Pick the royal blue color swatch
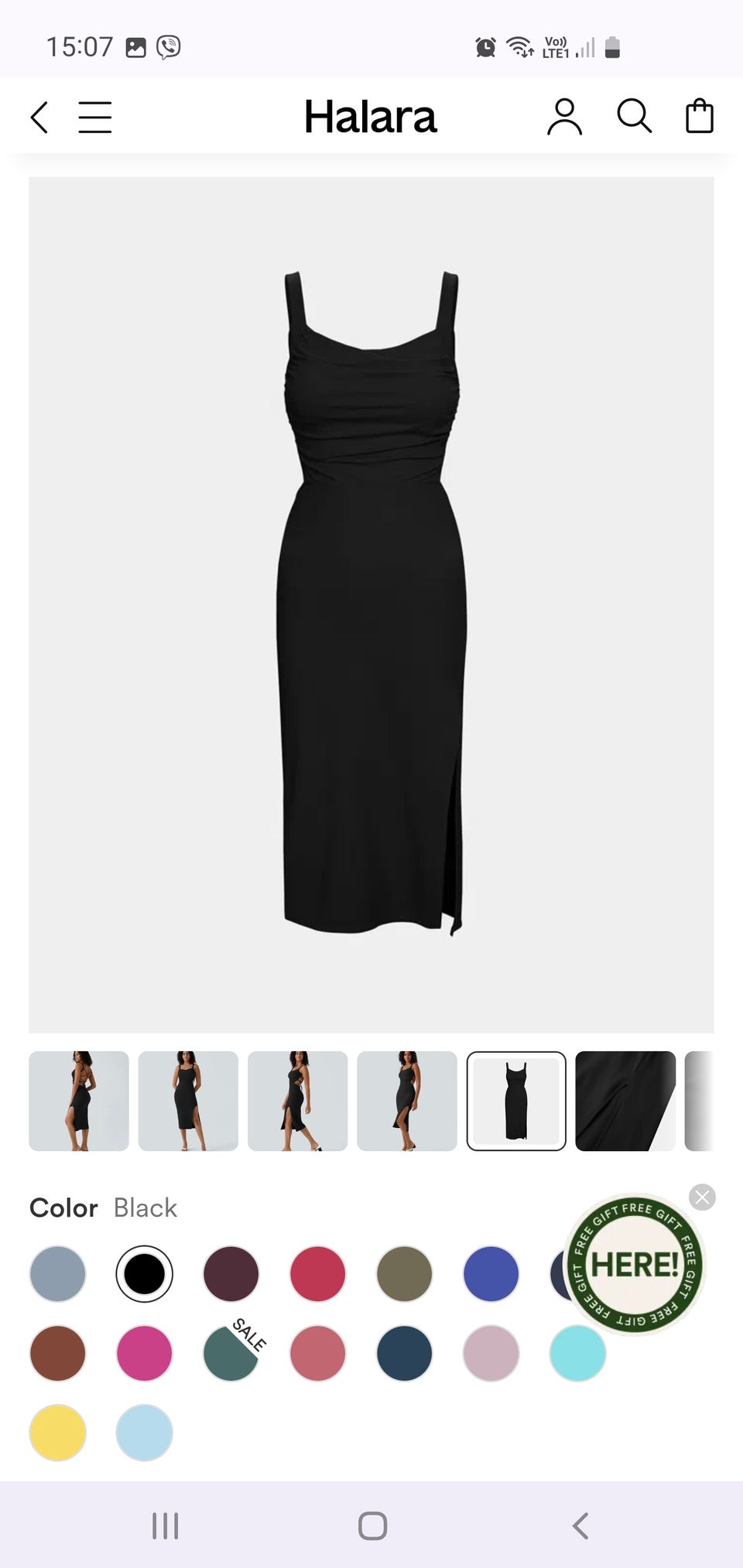The width and height of the screenshot is (743, 1568). click(x=491, y=1273)
